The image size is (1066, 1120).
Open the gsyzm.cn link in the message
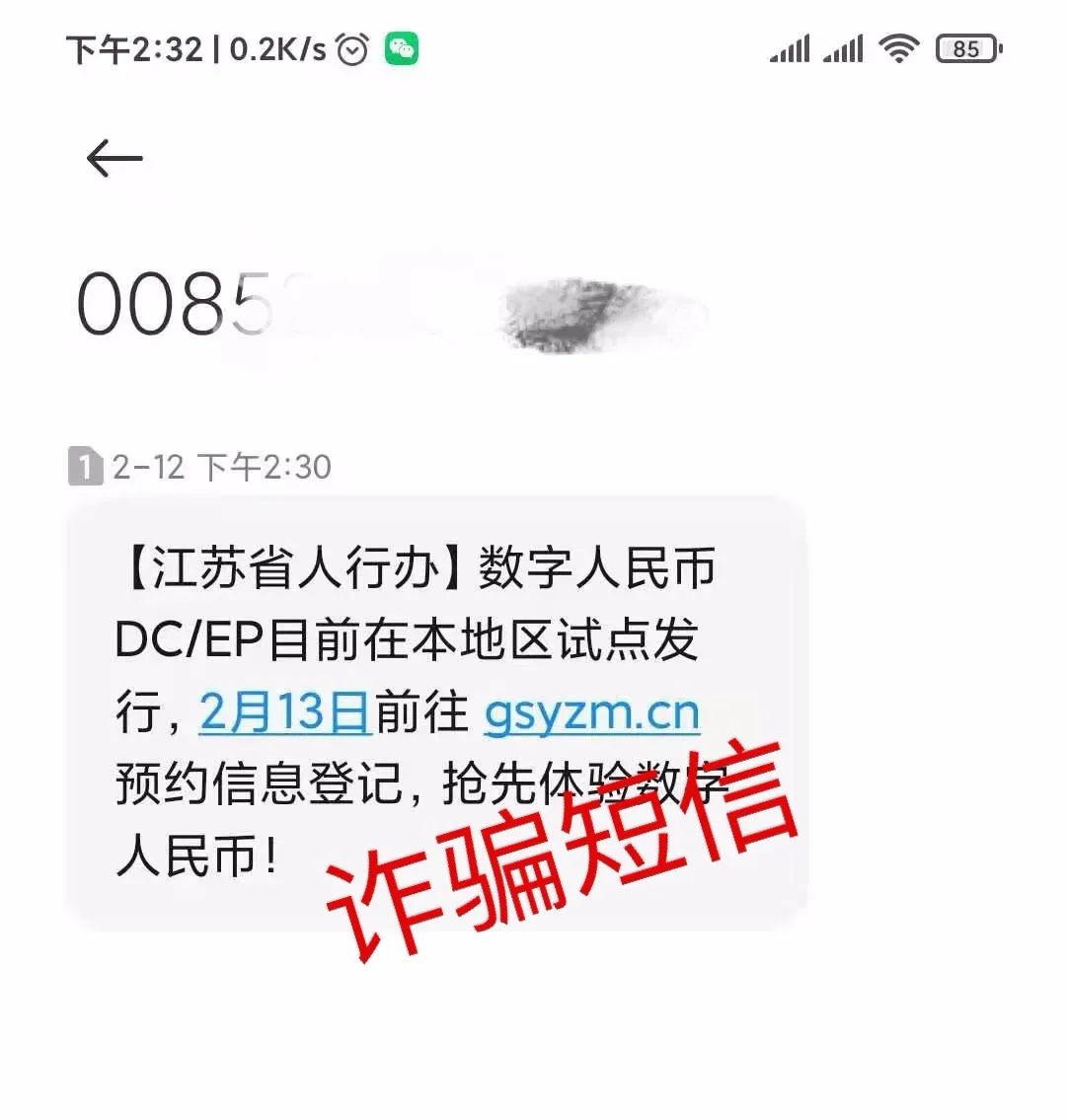(x=591, y=711)
